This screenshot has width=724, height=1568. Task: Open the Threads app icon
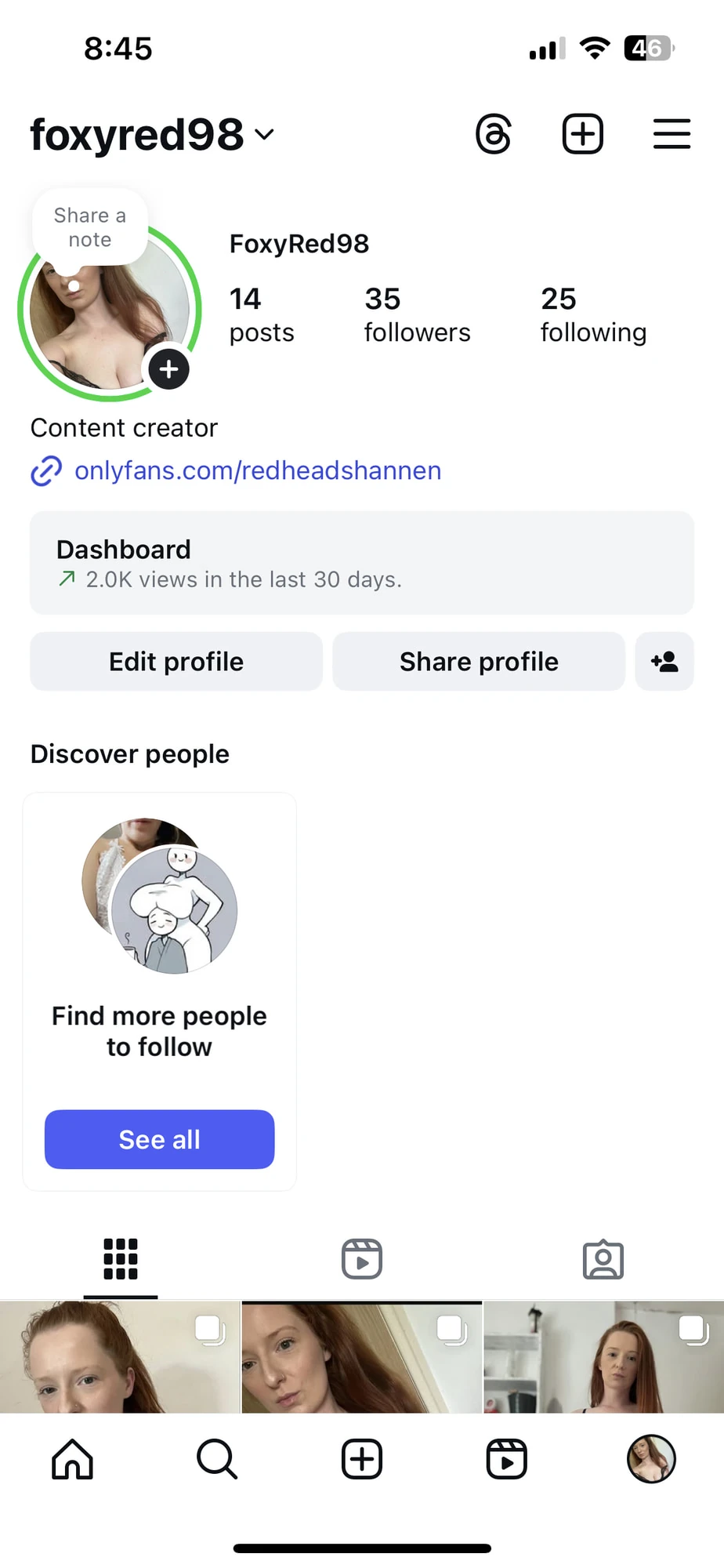pos(494,134)
